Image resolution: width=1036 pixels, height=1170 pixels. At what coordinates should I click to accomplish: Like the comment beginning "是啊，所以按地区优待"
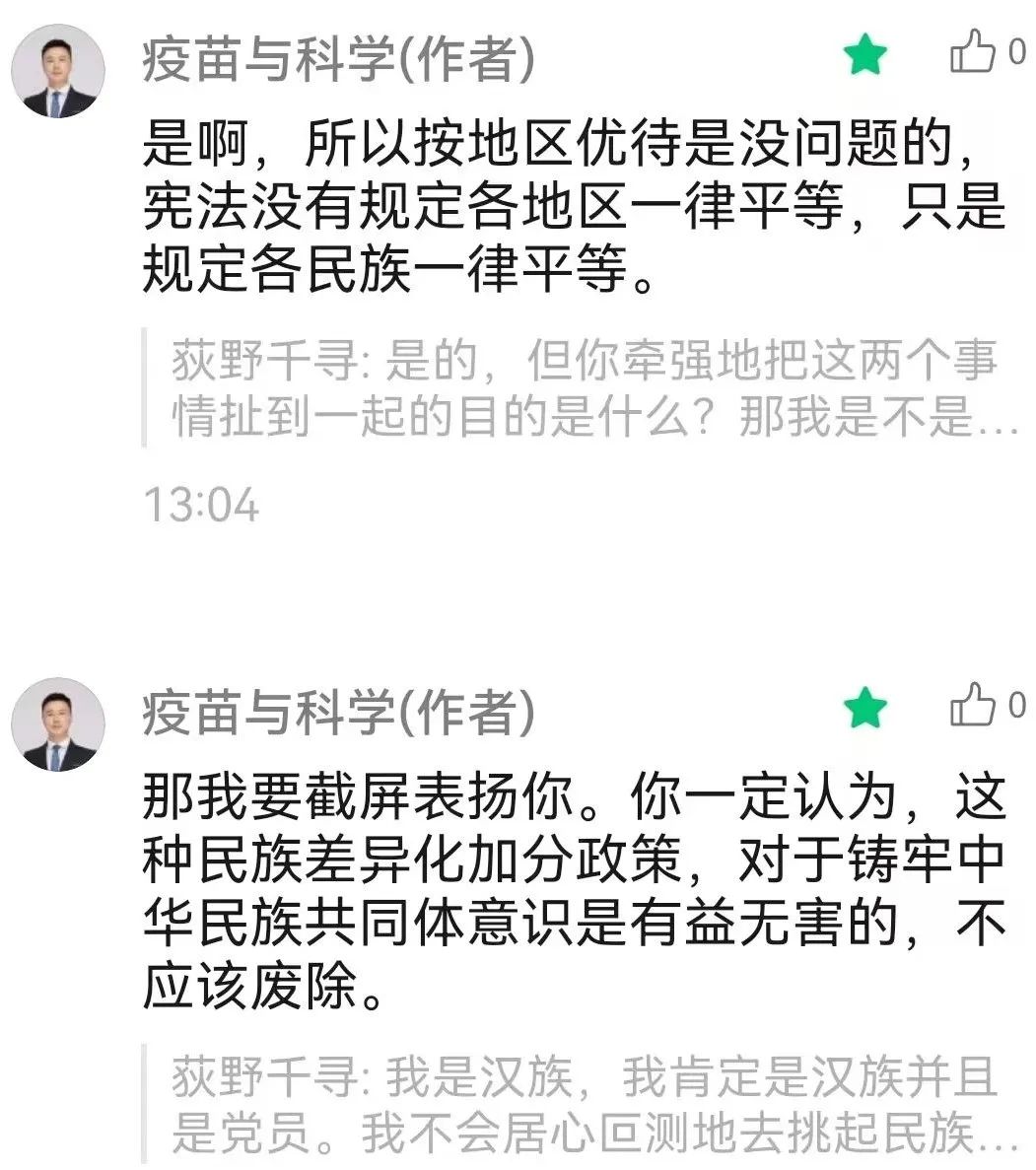coord(973,52)
